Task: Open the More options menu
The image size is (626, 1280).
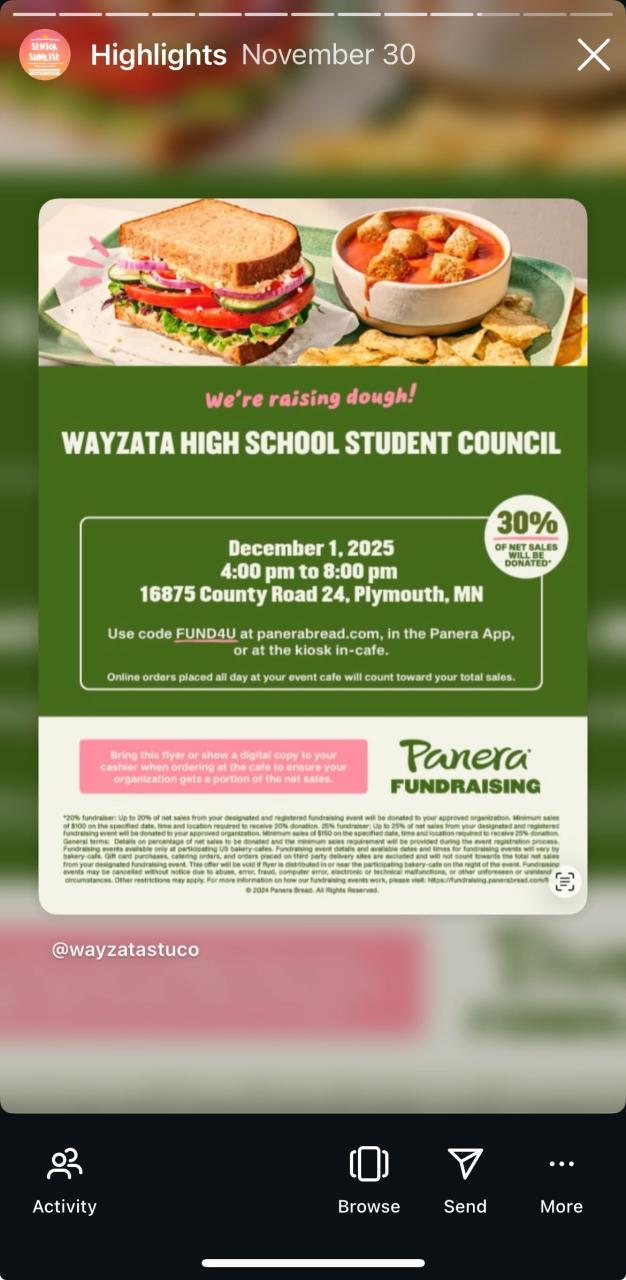Action: coord(561,1180)
